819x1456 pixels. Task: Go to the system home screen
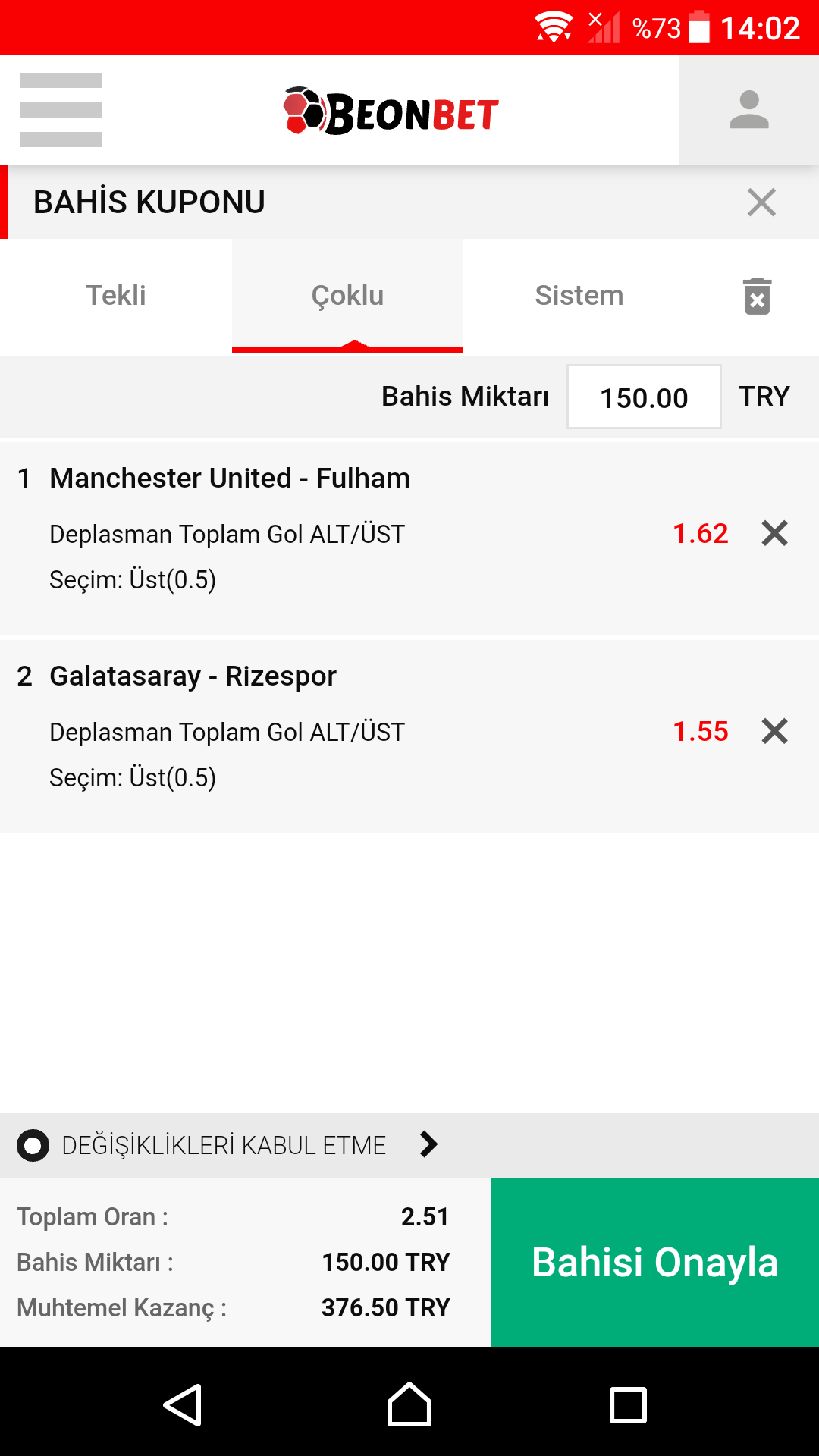coord(409,1404)
